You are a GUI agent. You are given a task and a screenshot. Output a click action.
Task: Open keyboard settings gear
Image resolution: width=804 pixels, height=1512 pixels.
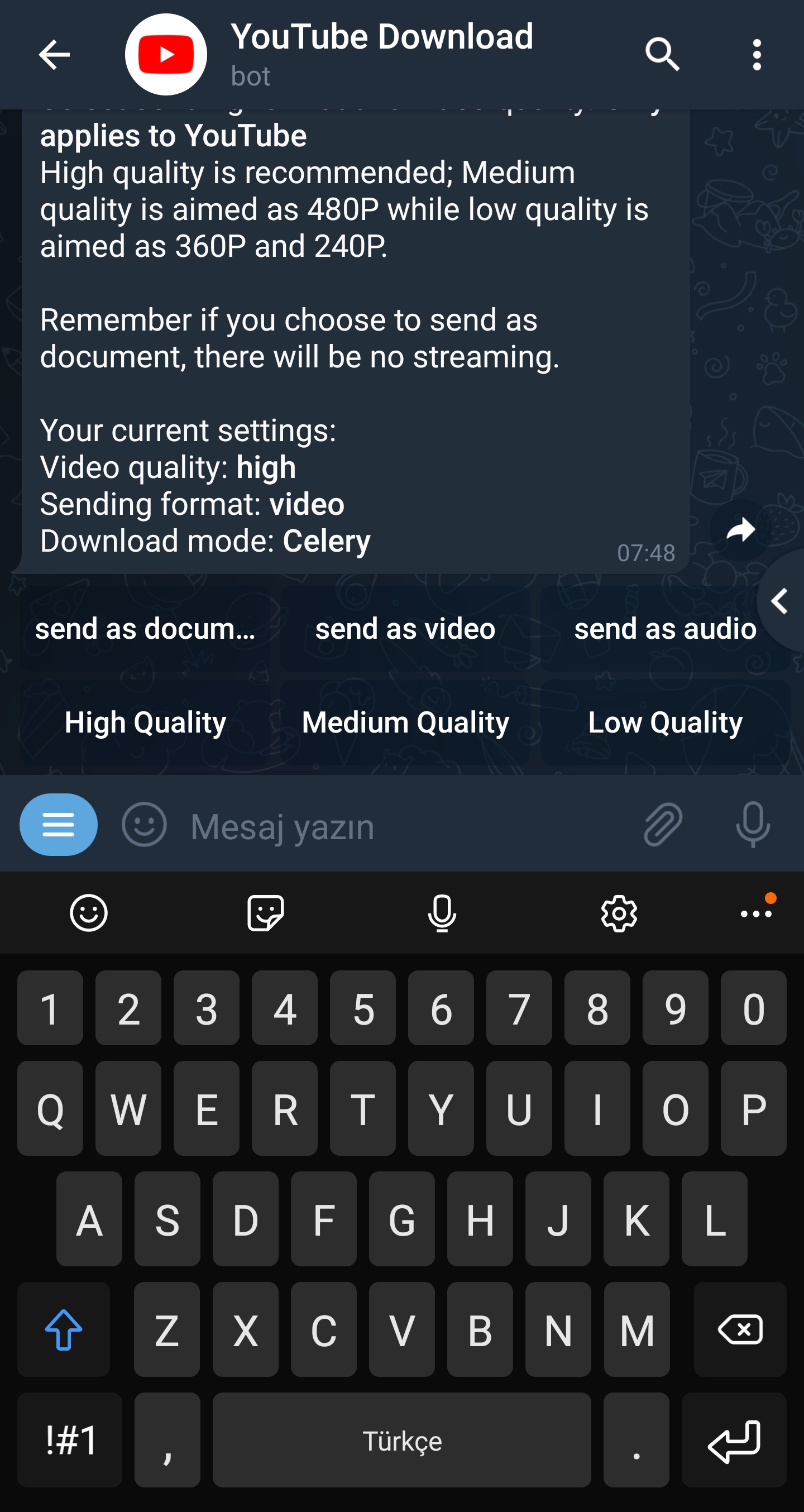[x=619, y=912]
